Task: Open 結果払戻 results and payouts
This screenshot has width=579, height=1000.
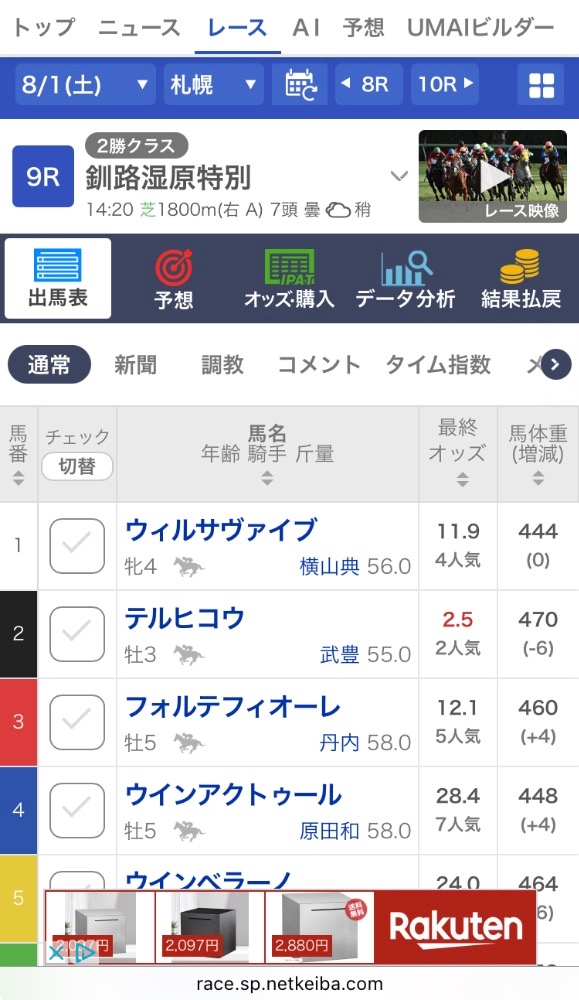Action: coord(521,279)
